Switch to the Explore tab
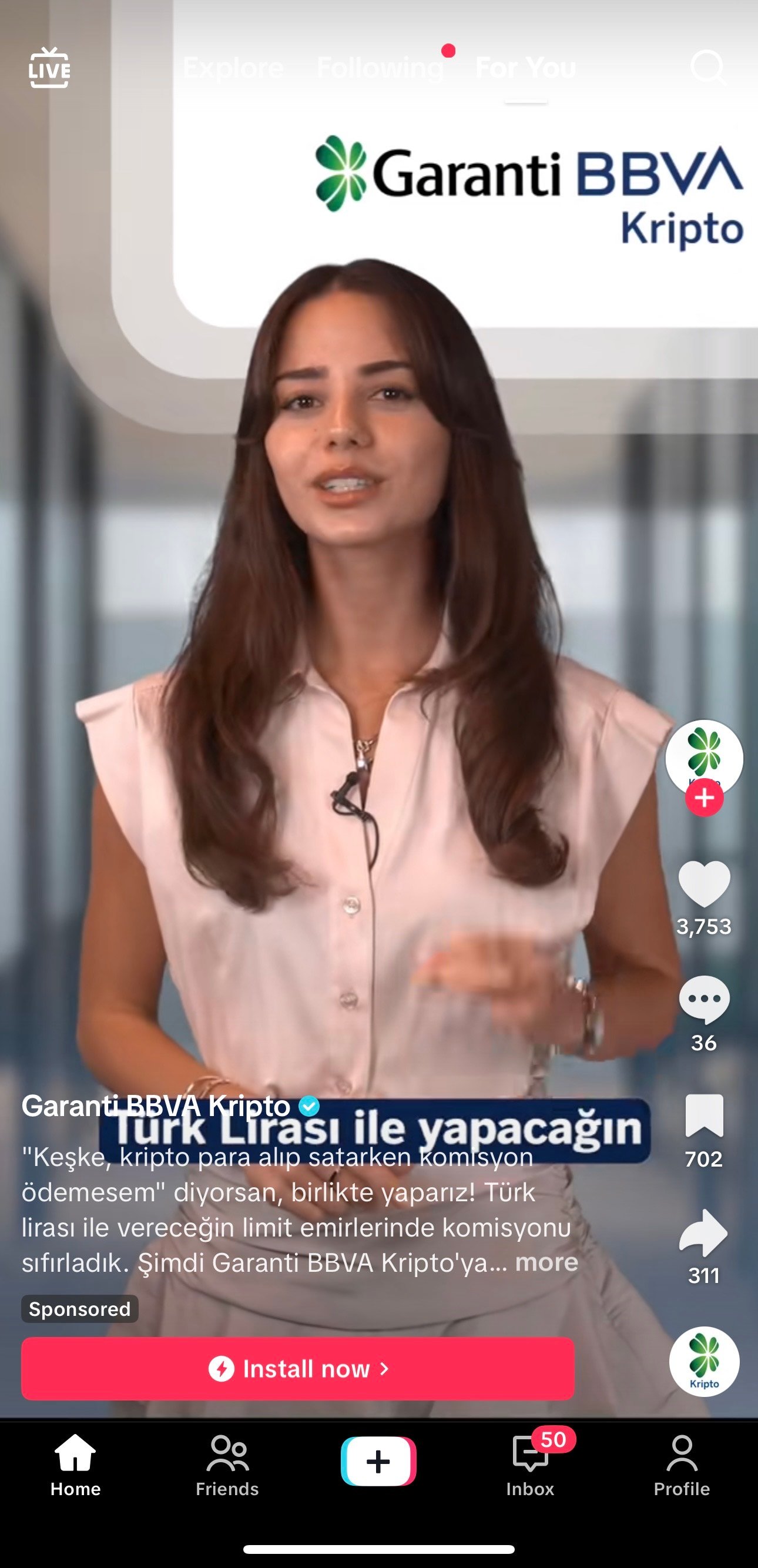The image size is (758, 1568). [233, 68]
